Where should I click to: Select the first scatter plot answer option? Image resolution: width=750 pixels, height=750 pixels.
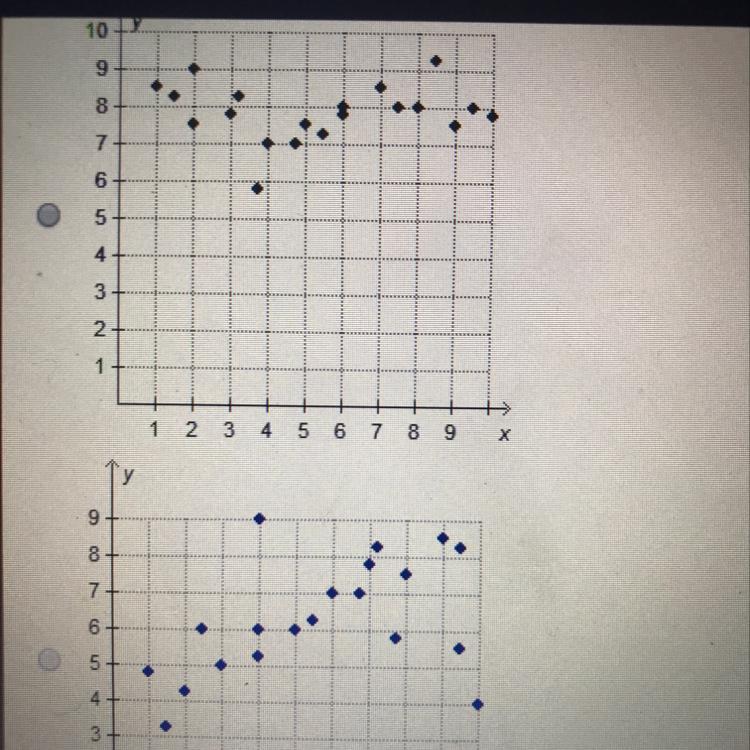tap(49, 215)
